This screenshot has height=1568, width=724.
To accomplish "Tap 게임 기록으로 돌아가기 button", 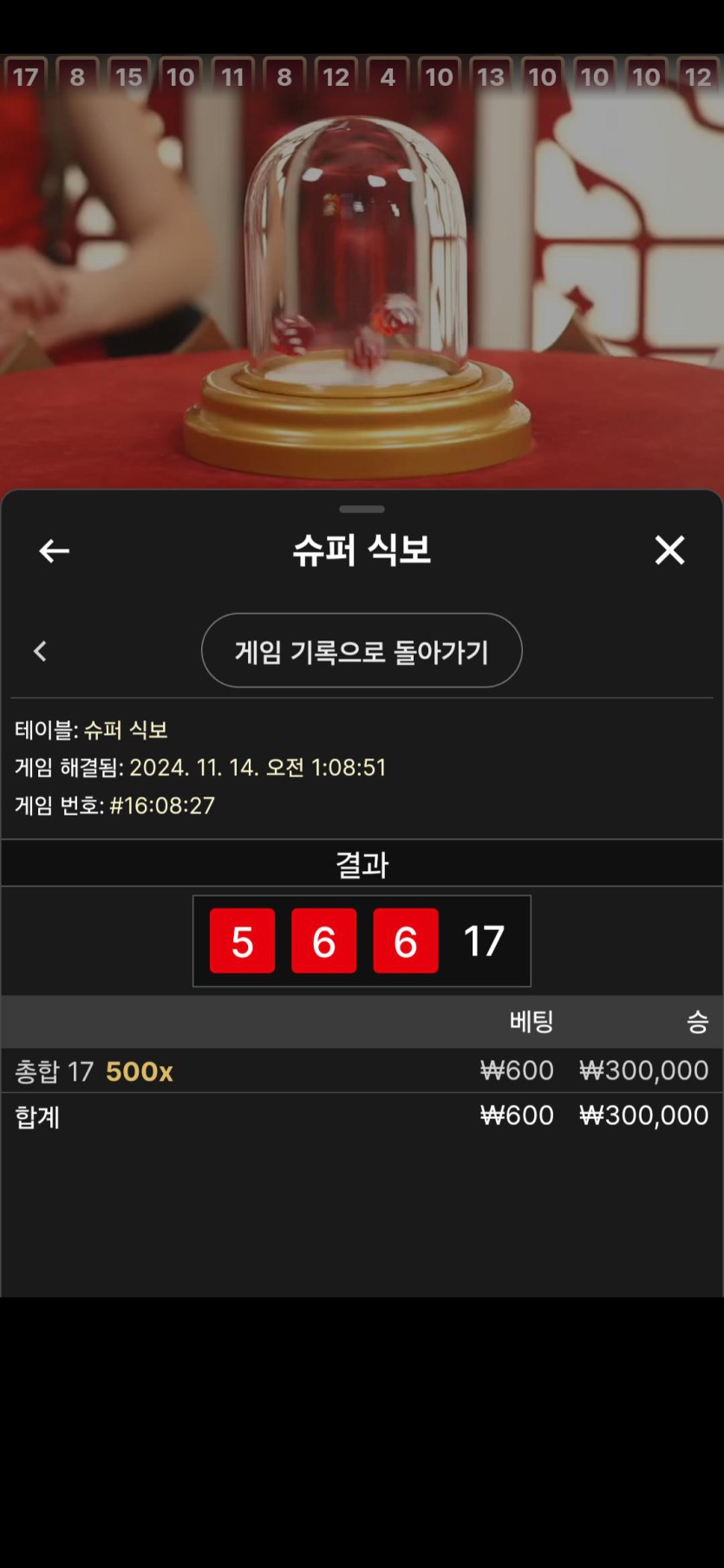I will (362, 651).
